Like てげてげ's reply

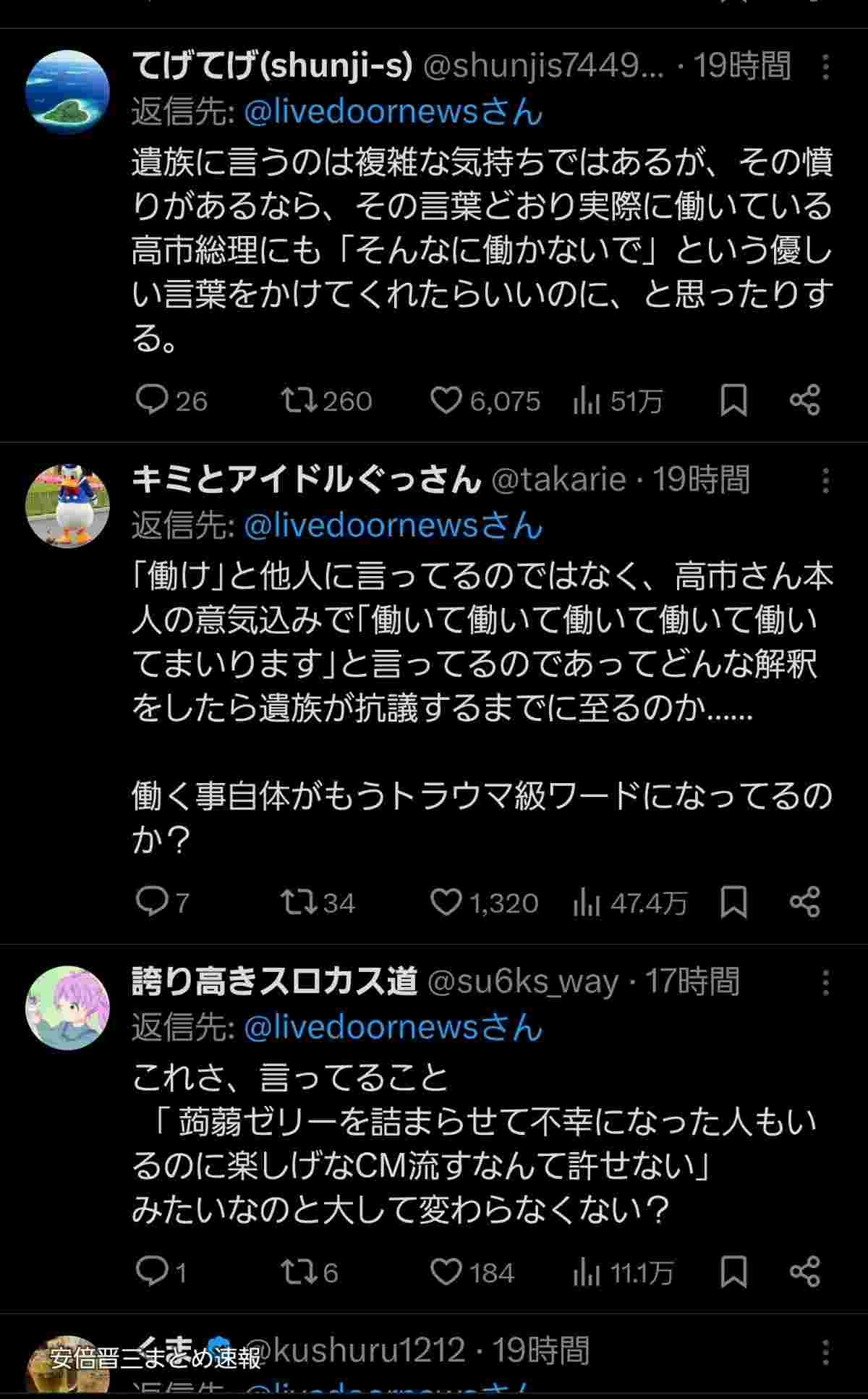point(446,400)
